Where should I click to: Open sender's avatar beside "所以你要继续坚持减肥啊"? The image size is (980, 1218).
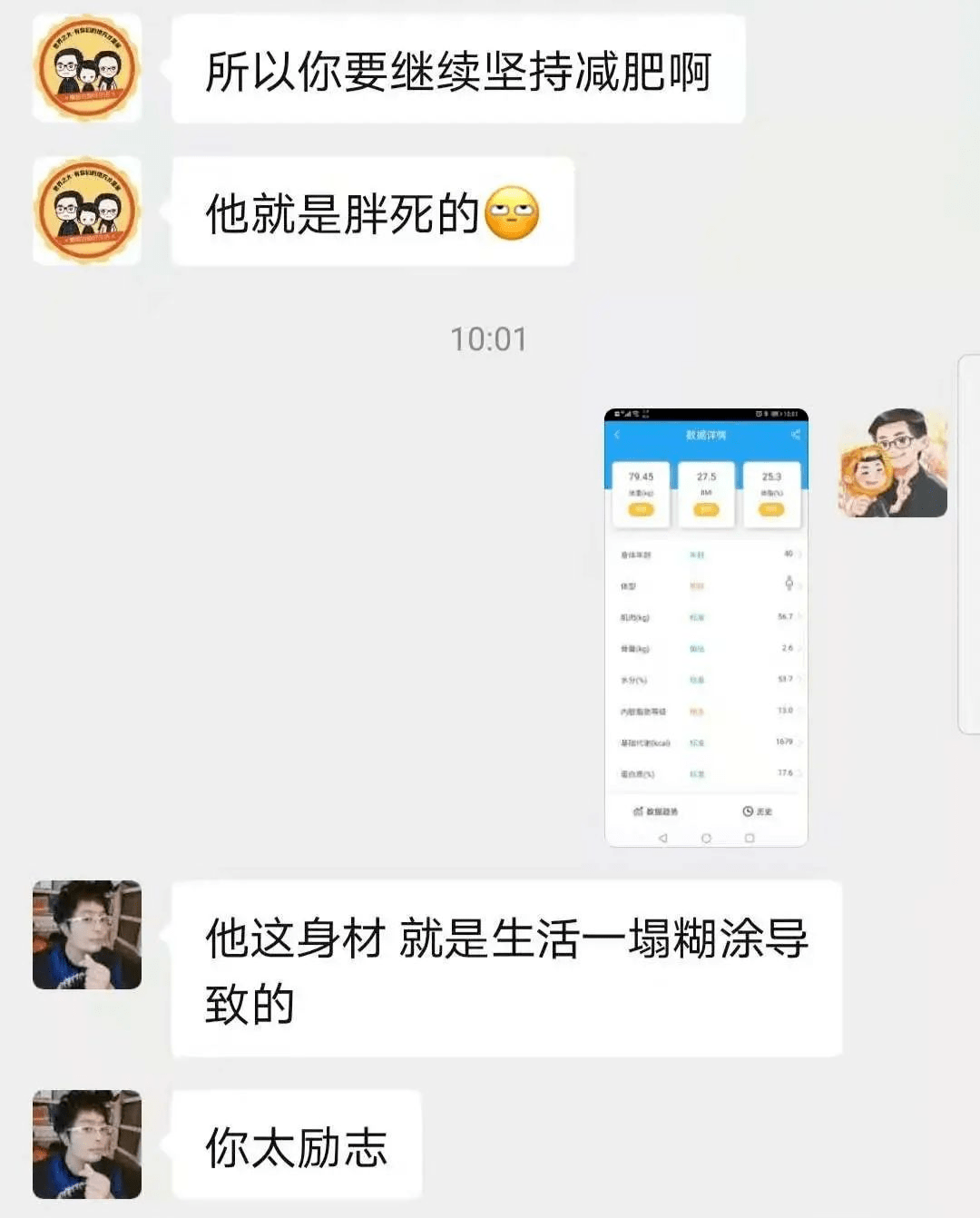[87, 68]
